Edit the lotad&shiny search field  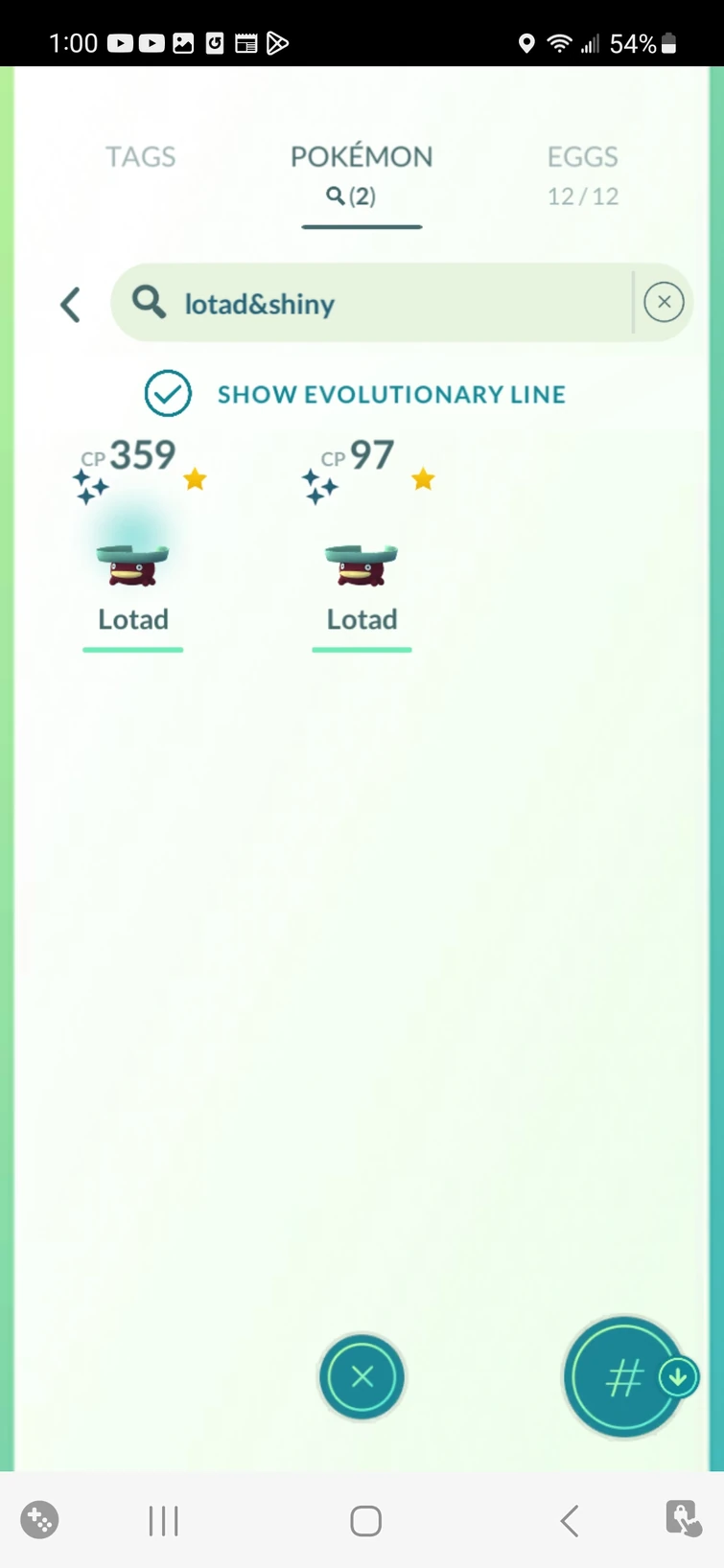pos(384,304)
